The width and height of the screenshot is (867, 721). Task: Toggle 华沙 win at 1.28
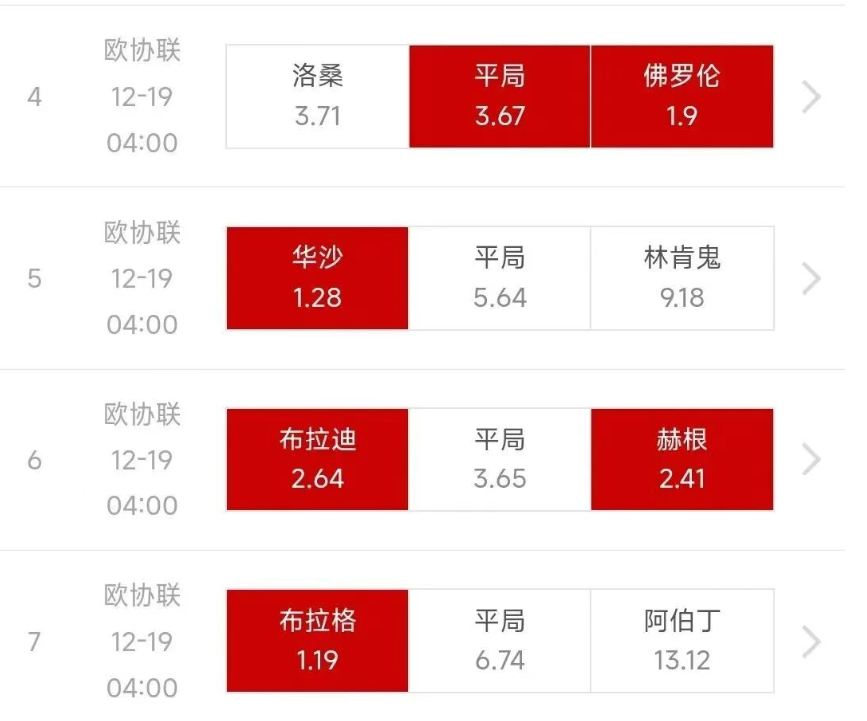coord(317,278)
